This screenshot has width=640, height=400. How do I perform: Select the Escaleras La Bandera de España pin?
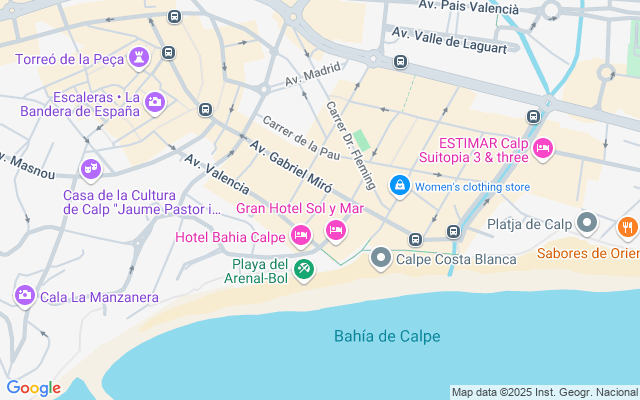(x=155, y=101)
